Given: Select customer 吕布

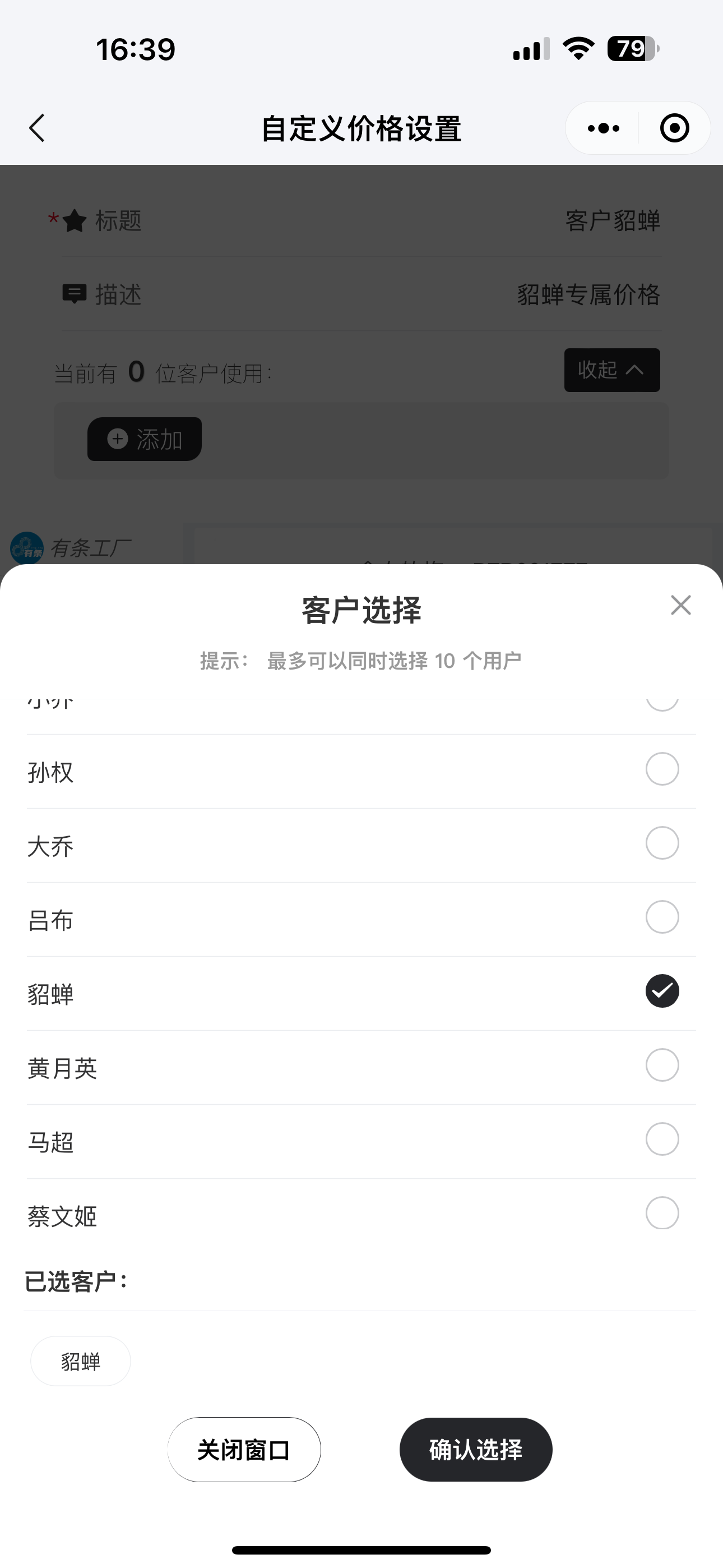Looking at the screenshot, I should tap(662, 917).
